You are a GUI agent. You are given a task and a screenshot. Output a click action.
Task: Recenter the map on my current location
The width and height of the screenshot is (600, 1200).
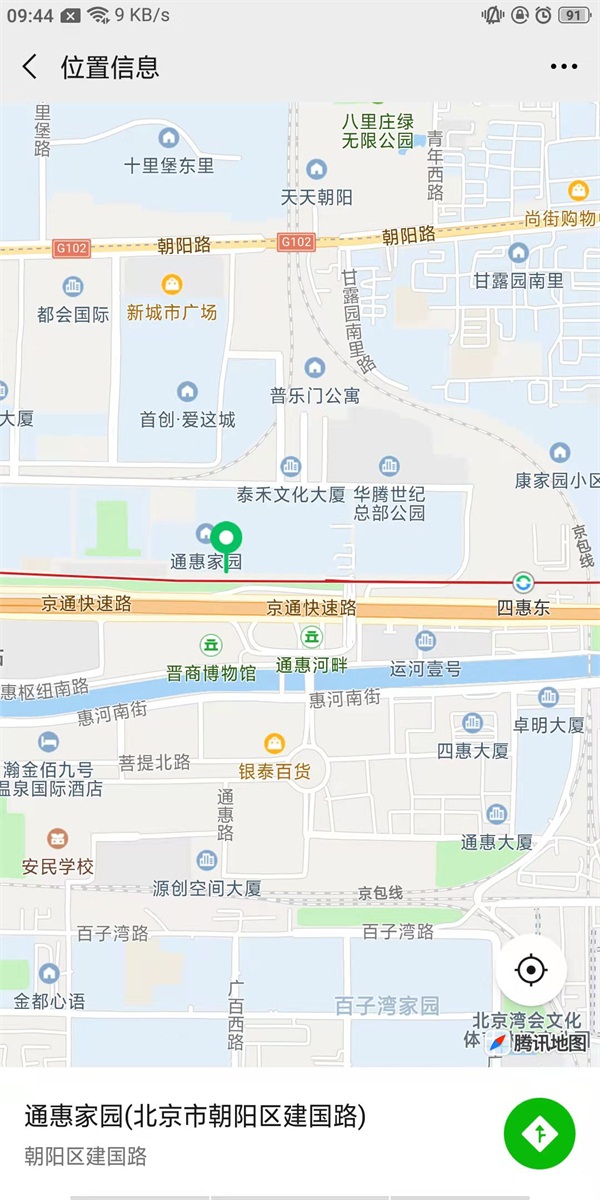tap(531, 970)
